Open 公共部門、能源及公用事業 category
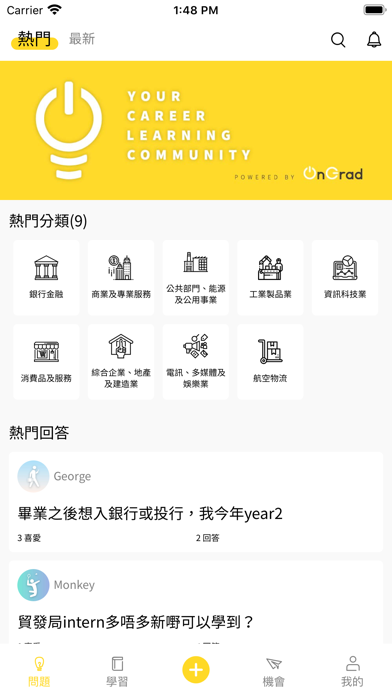This screenshot has width=392, height=696. click(196, 278)
